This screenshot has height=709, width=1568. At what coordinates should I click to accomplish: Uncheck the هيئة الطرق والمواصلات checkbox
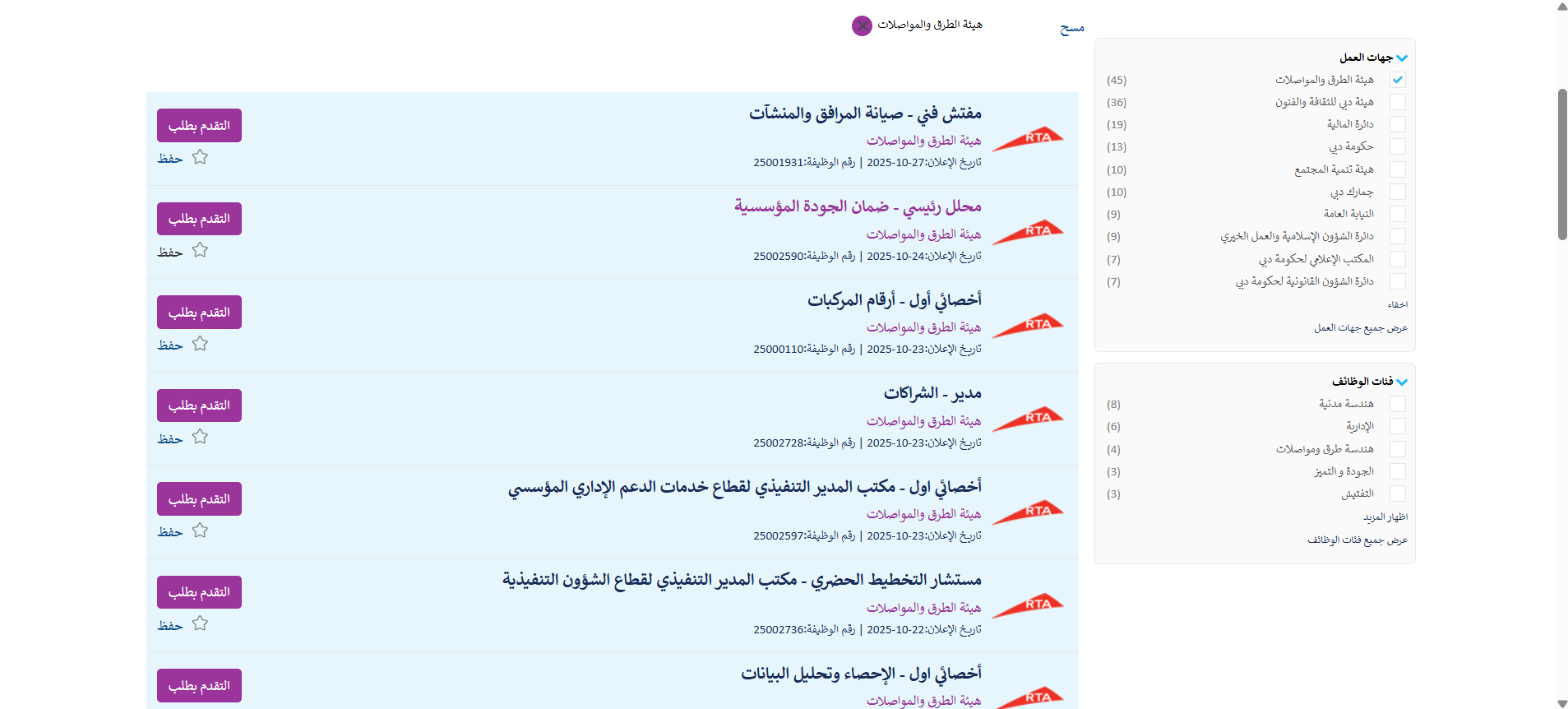click(x=1397, y=80)
